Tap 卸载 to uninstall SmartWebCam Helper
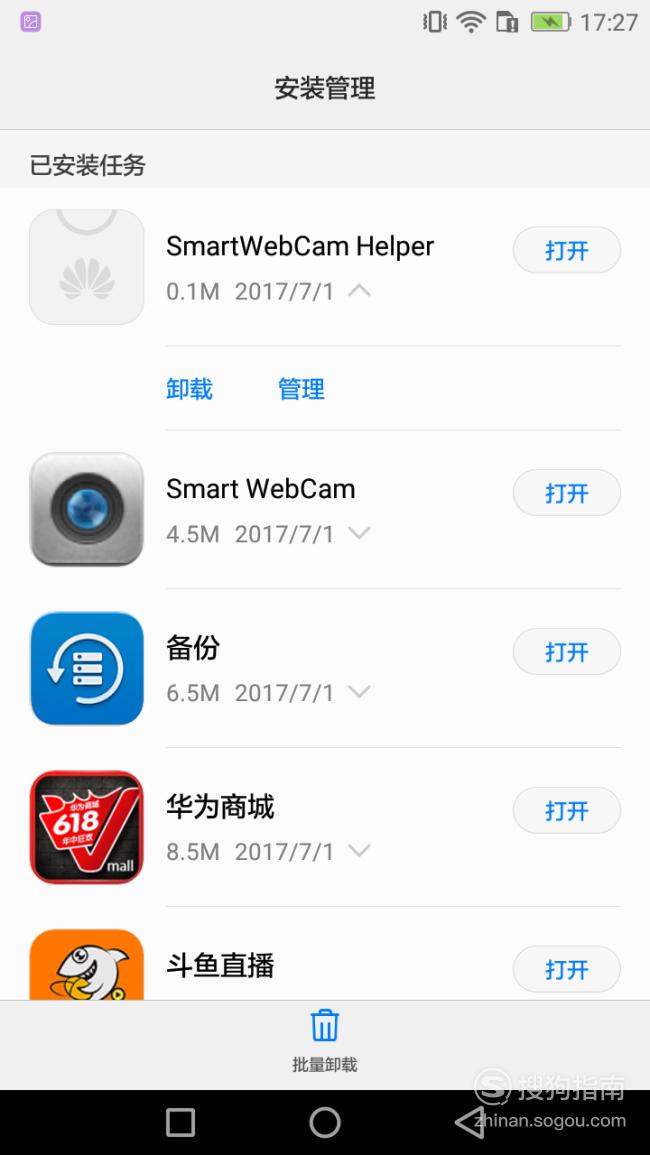Image resolution: width=650 pixels, height=1155 pixels. (189, 389)
